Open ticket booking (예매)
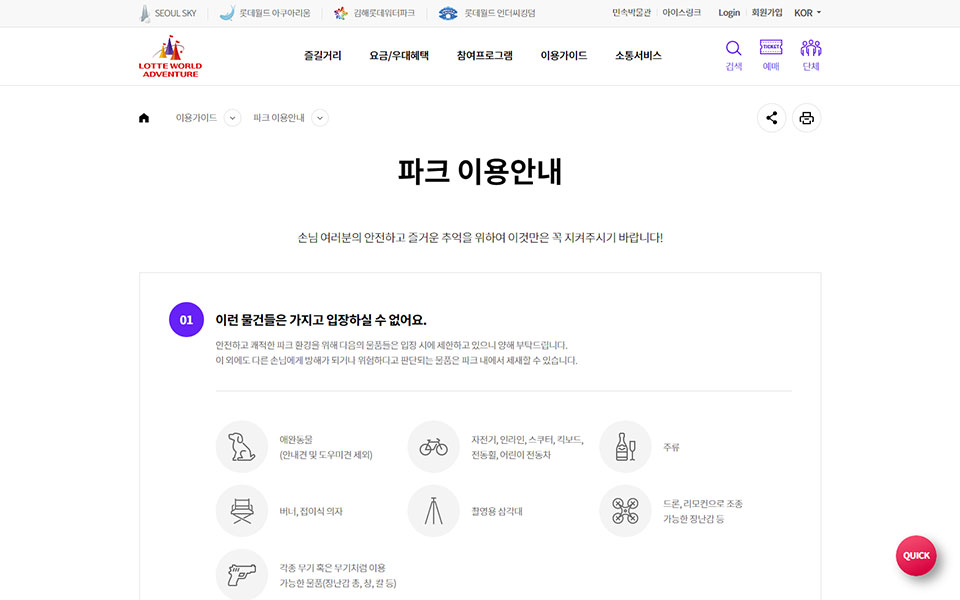The height and width of the screenshot is (600, 960). pos(771,54)
